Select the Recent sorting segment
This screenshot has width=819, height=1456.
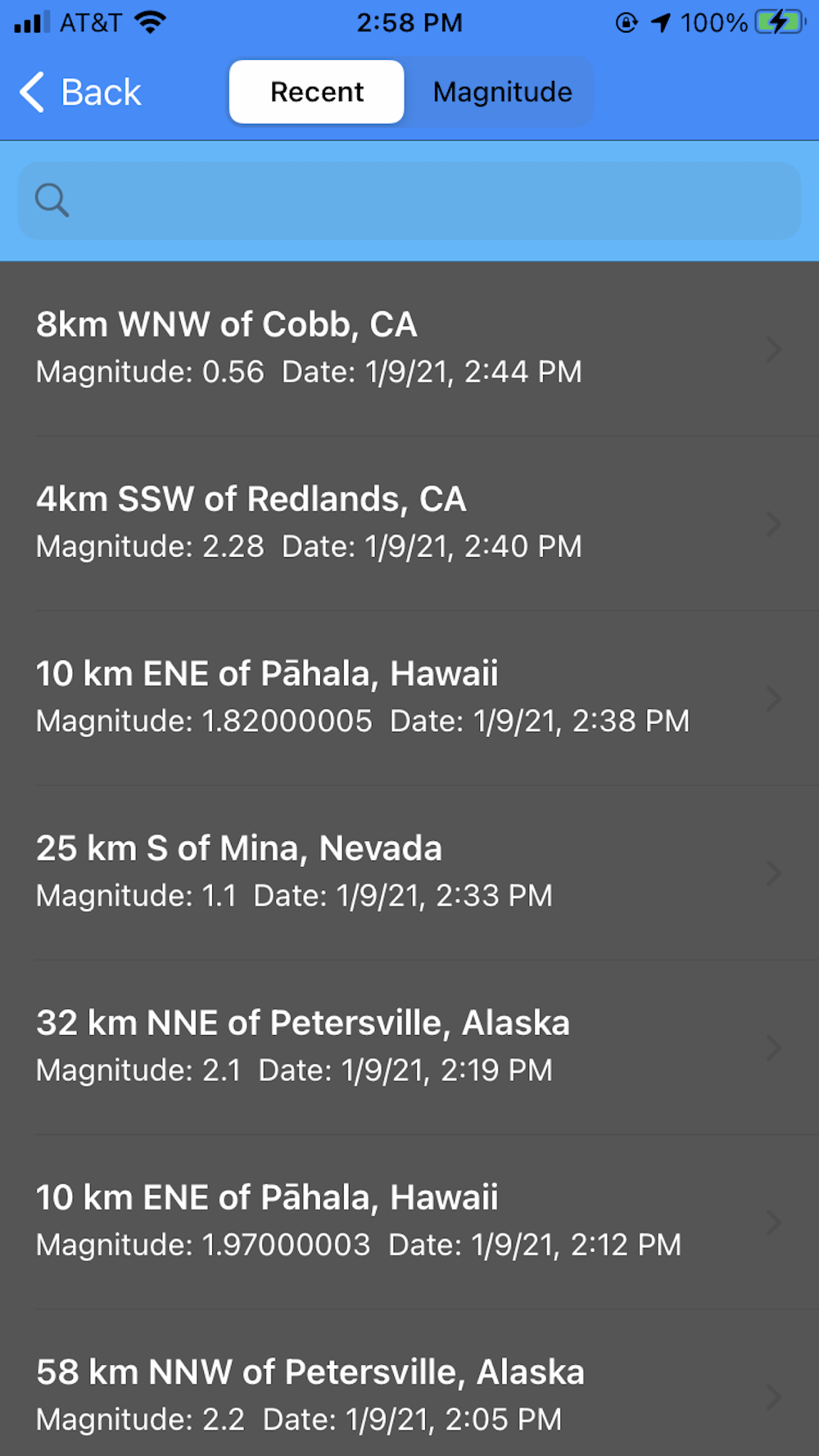(x=316, y=92)
